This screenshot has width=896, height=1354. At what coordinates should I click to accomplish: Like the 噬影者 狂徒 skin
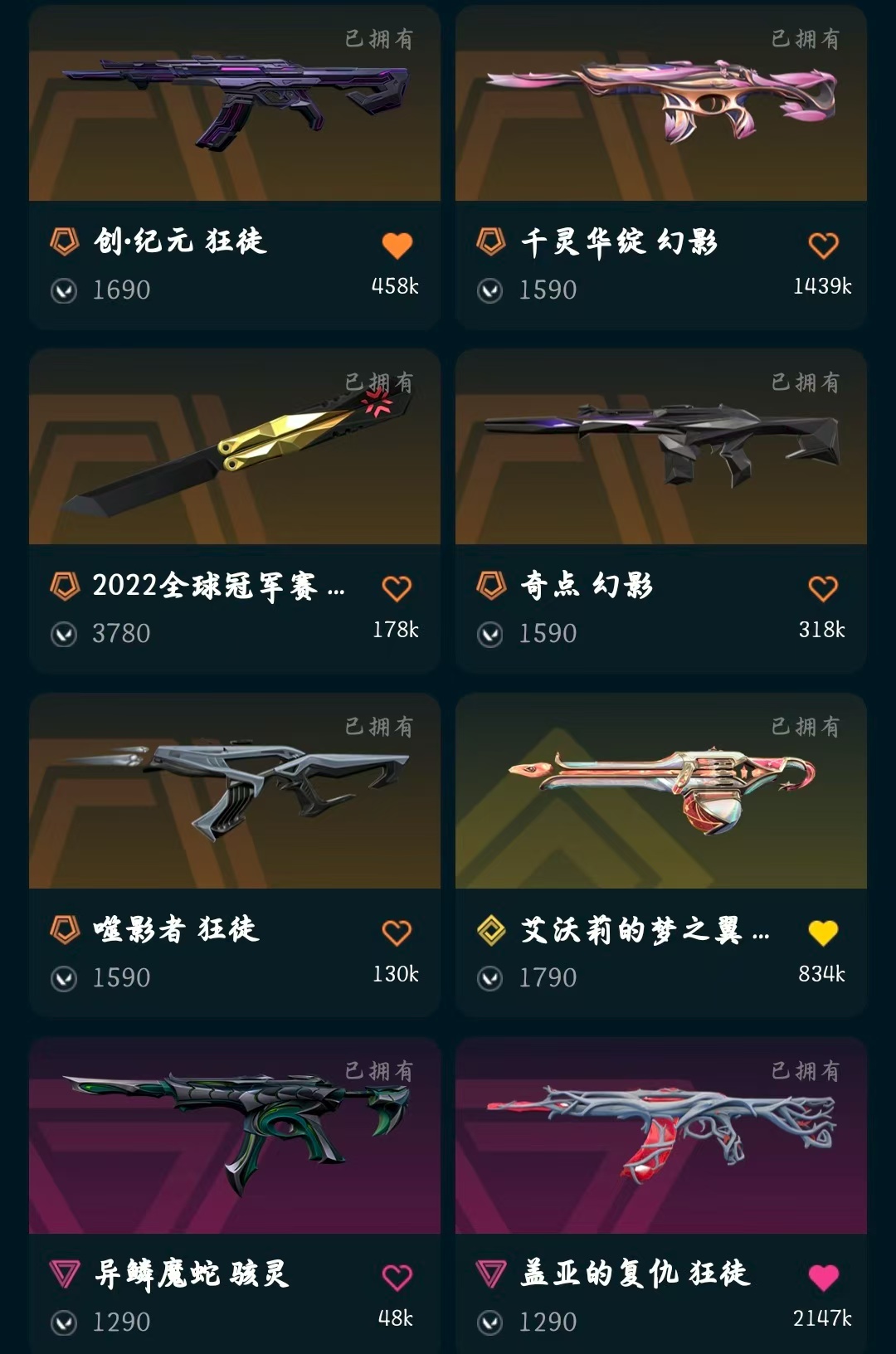click(x=397, y=933)
